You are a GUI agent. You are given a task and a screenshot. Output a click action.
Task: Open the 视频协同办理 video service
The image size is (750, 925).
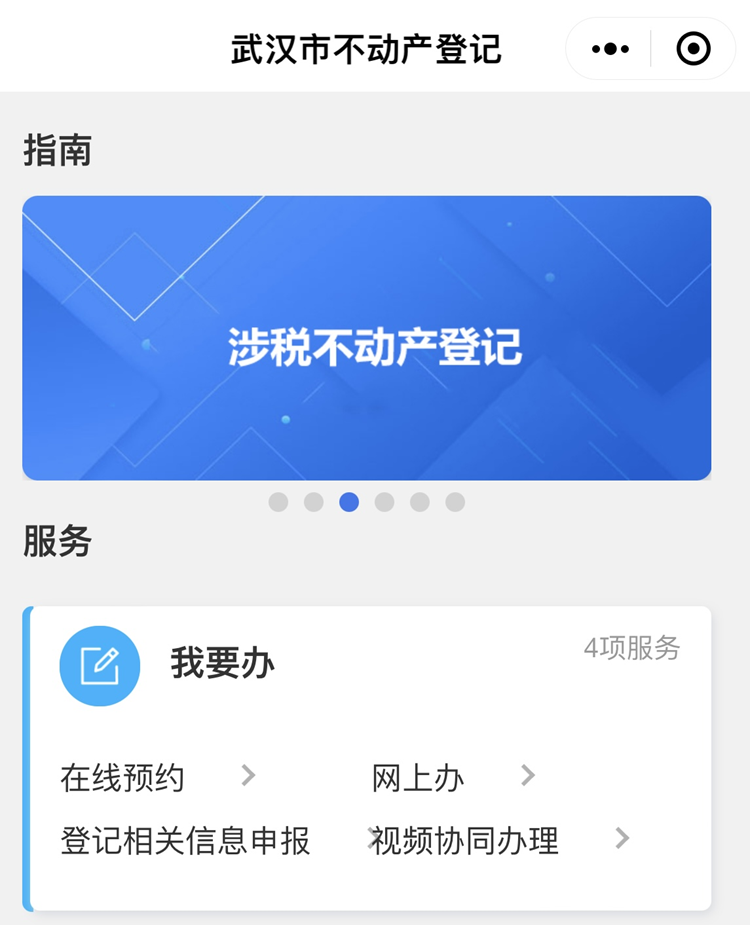pos(465,840)
